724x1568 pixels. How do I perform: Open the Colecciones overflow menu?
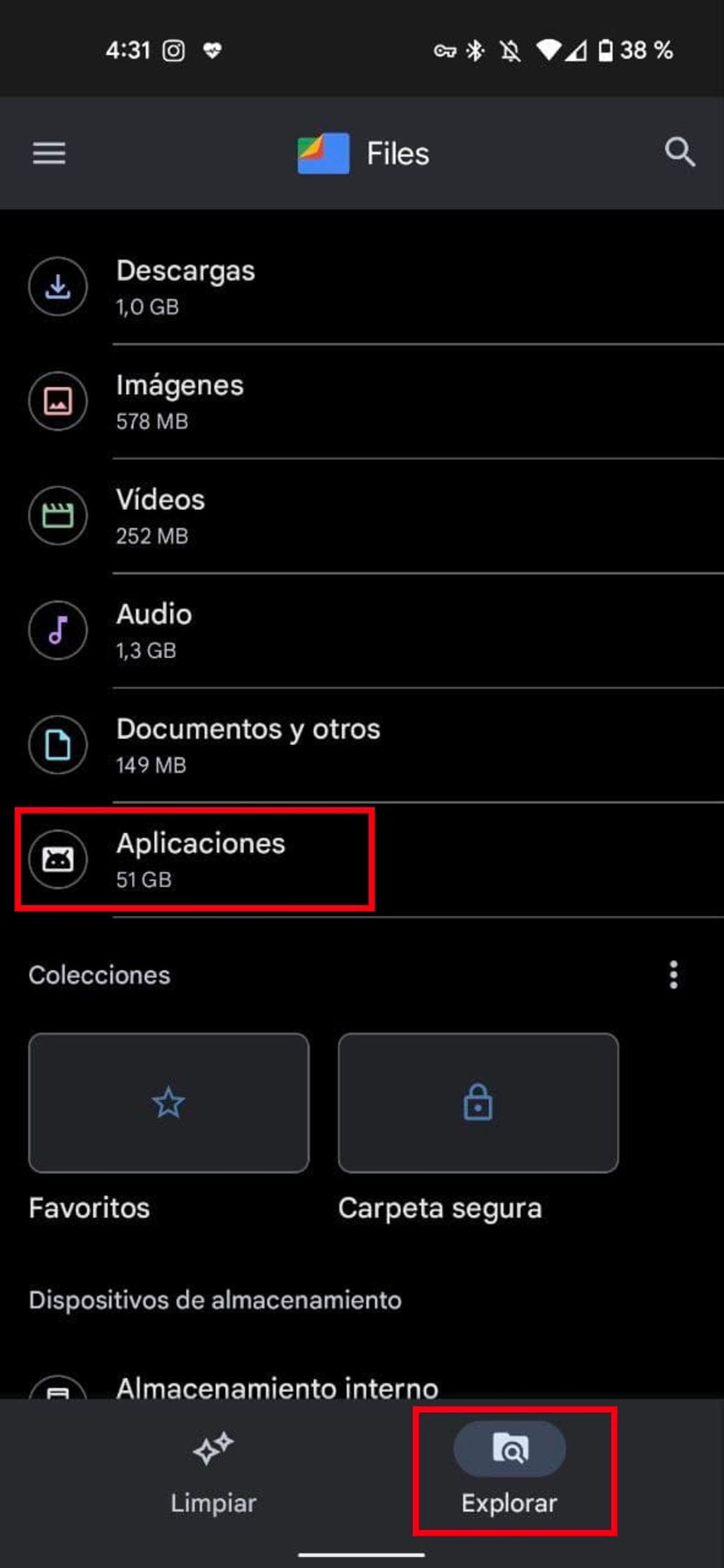(x=673, y=975)
